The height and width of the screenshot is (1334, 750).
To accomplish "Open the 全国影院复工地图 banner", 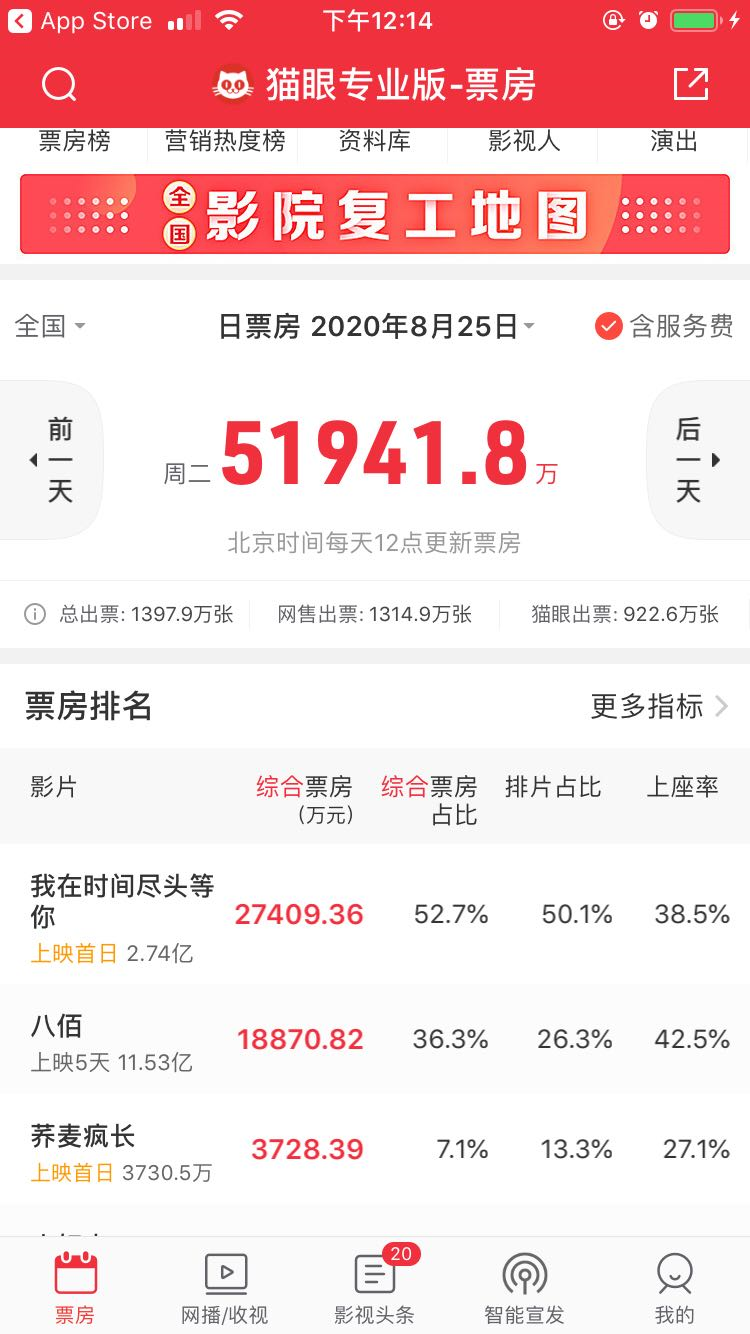I will point(375,214).
